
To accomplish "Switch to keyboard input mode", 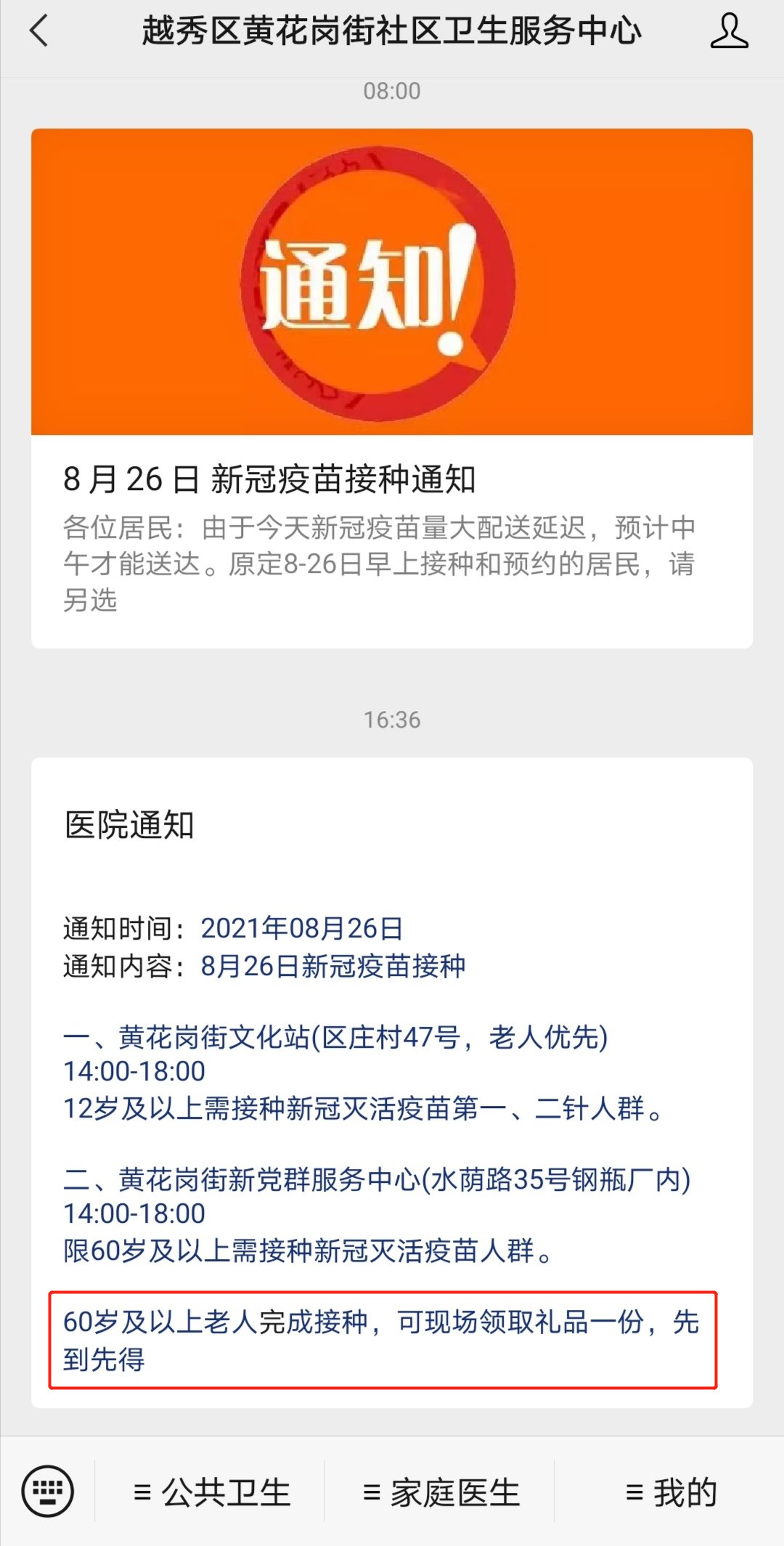I will [48, 1491].
